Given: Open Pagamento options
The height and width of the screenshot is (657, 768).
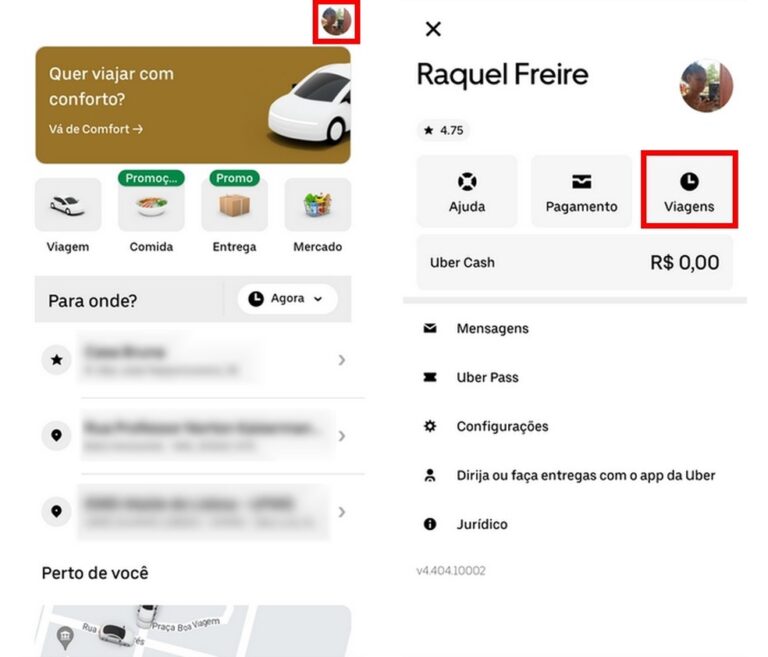Looking at the screenshot, I should 581,191.
